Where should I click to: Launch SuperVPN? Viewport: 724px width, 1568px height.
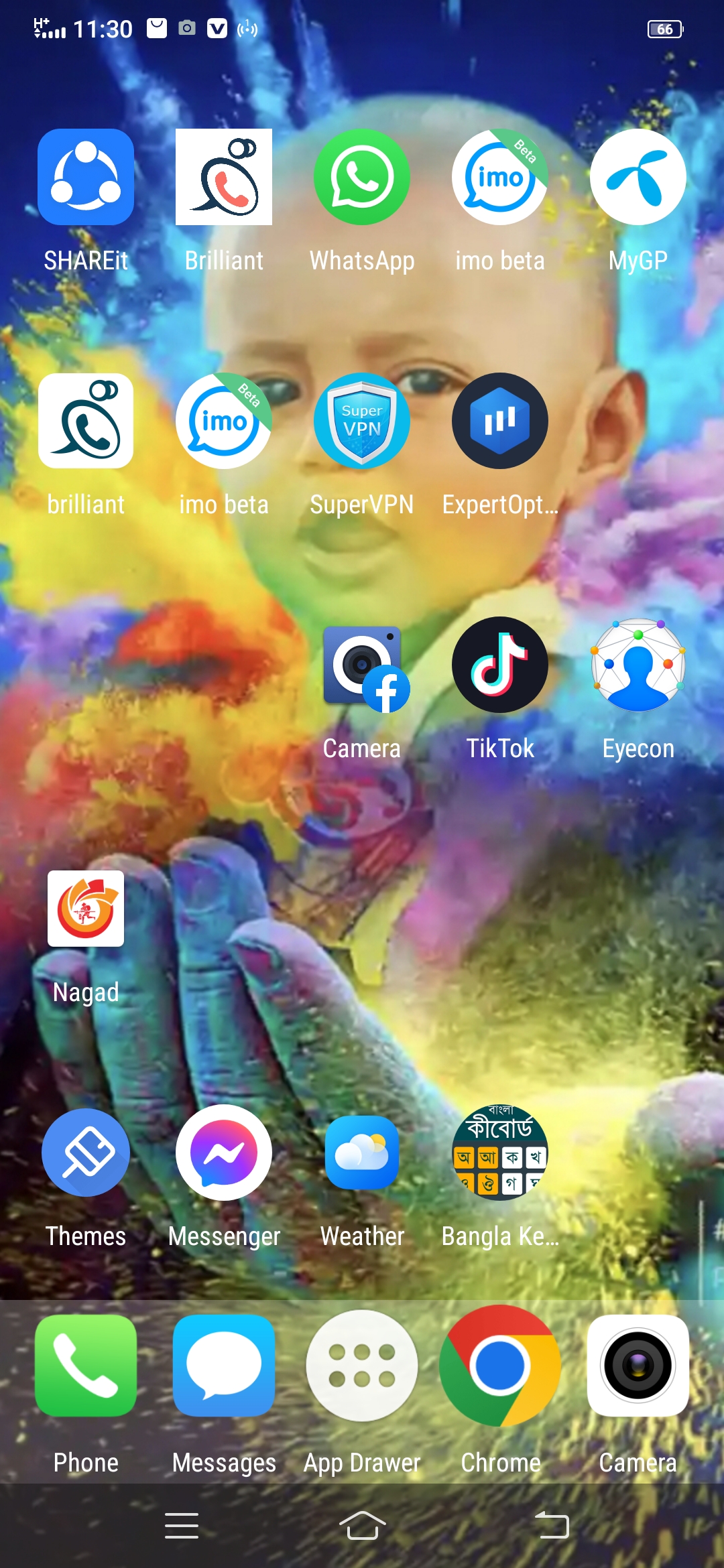(362, 421)
